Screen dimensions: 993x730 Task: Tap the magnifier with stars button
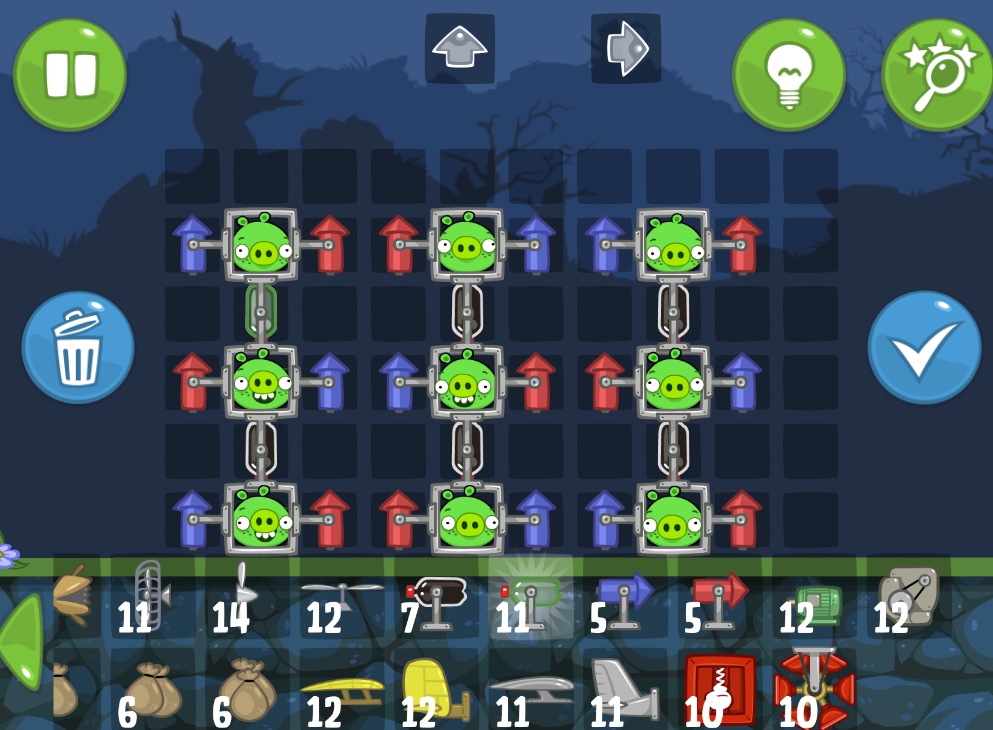[x=937, y=75]
